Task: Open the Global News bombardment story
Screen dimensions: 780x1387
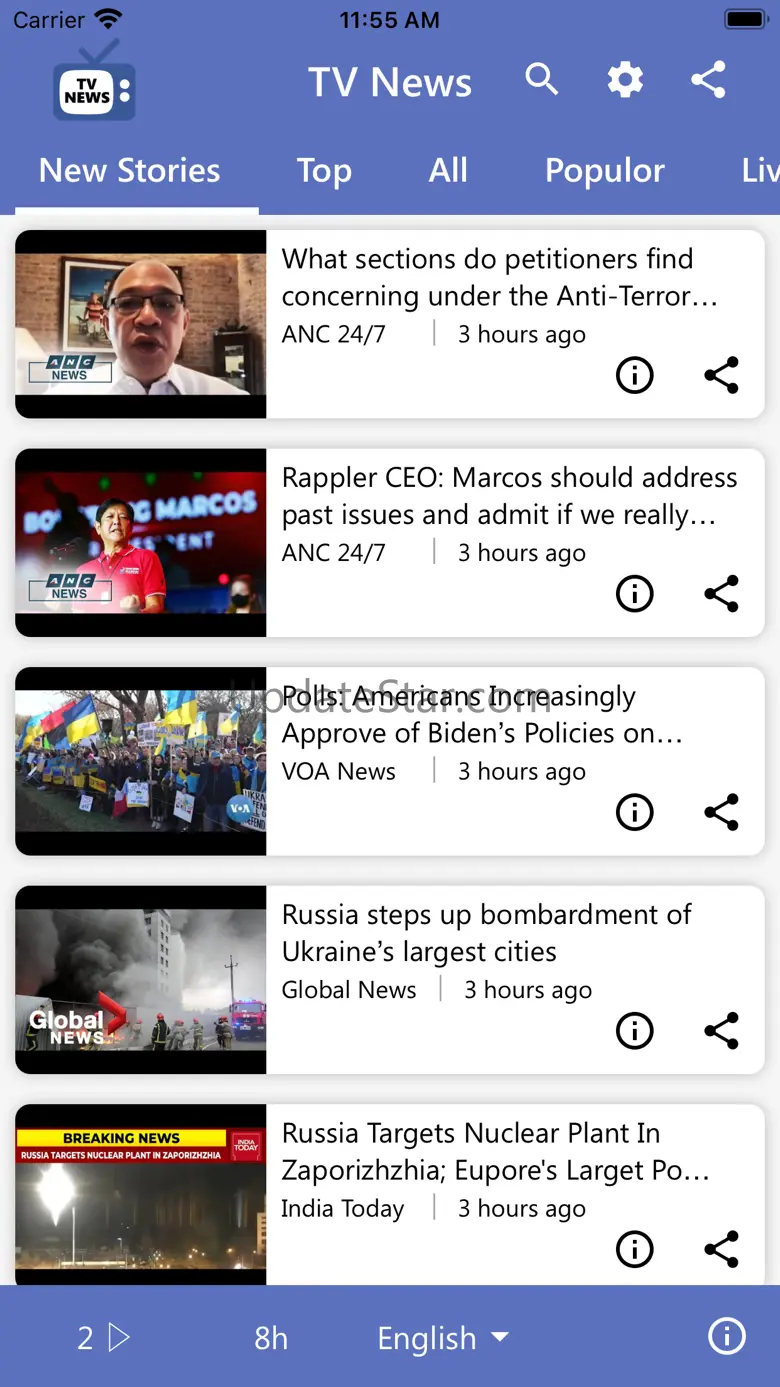Action: pos(486,933)
